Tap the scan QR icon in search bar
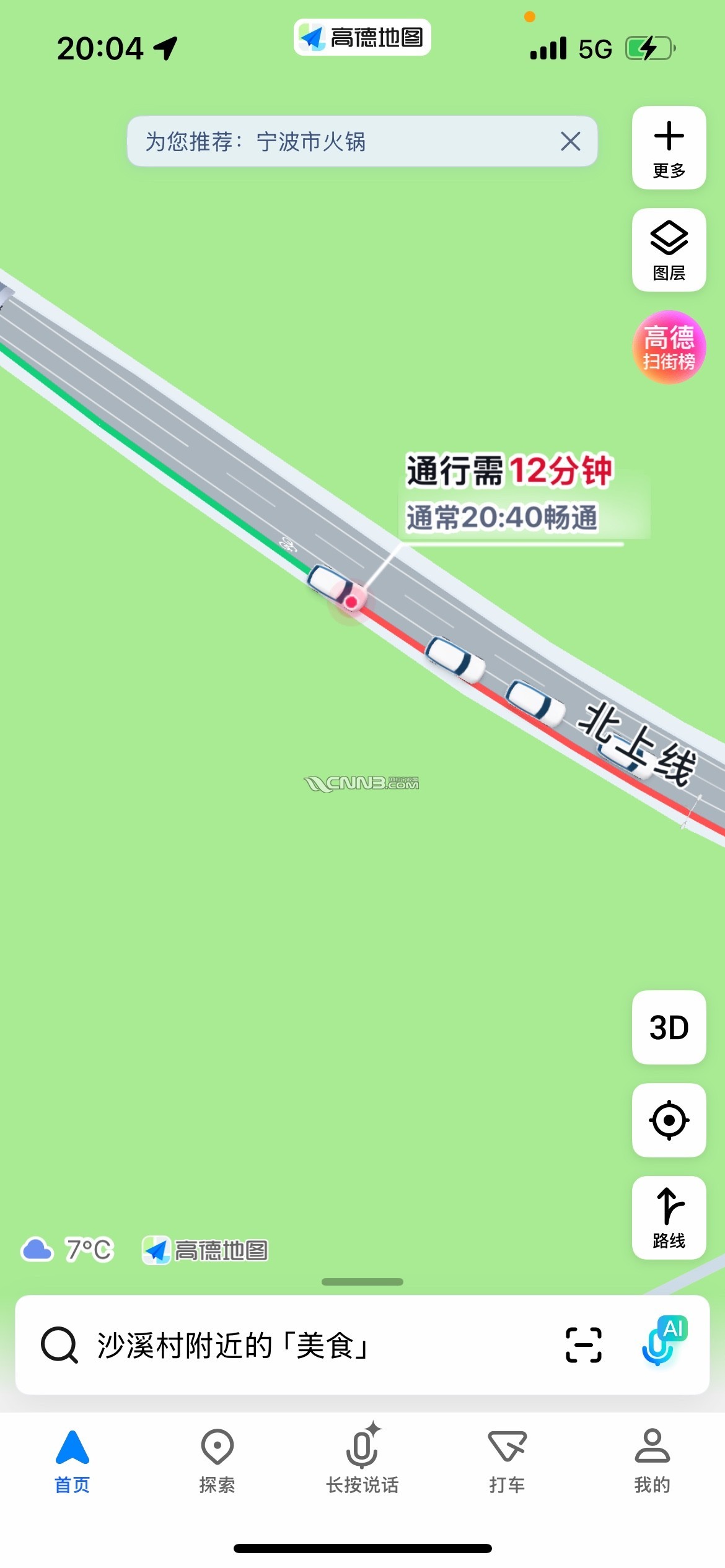The width and height of the screenshot is (725, 1568). (x=583, y=1345)
